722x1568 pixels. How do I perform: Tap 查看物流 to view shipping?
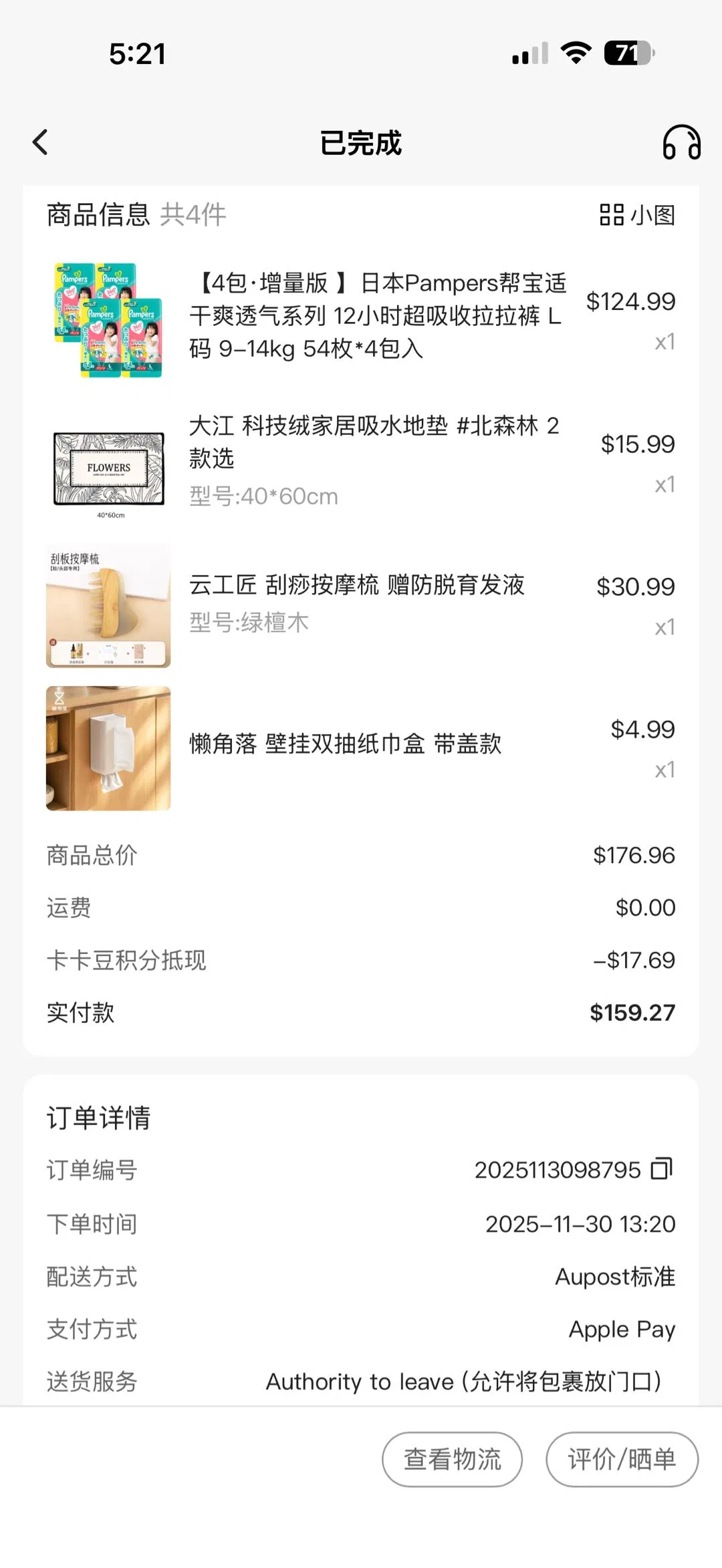(x=452, y=1459)
